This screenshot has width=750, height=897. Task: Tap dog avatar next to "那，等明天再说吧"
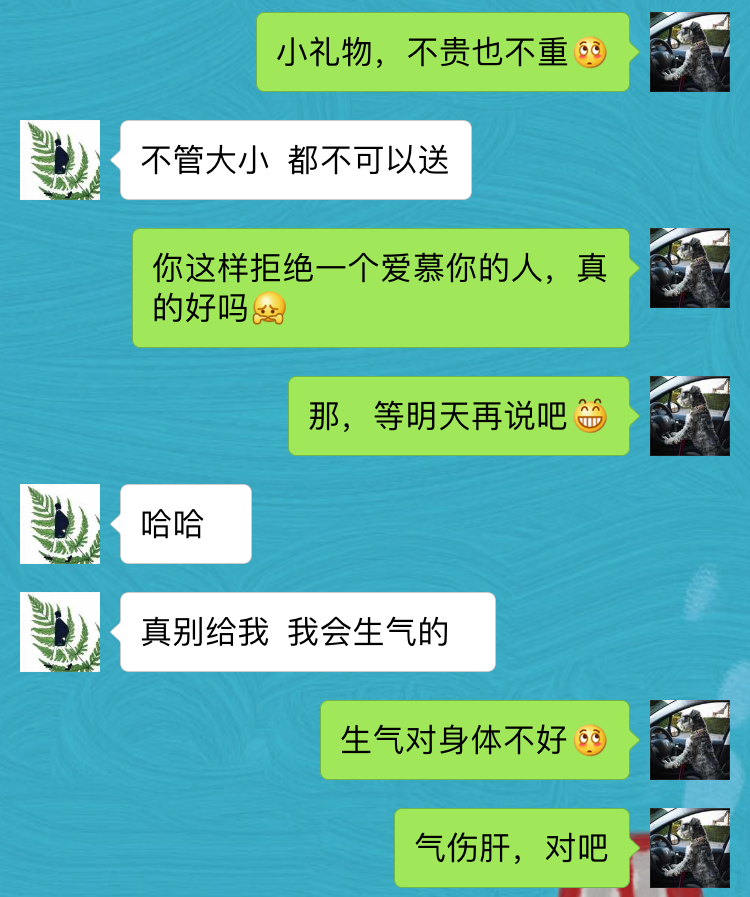tap(690, 416)
